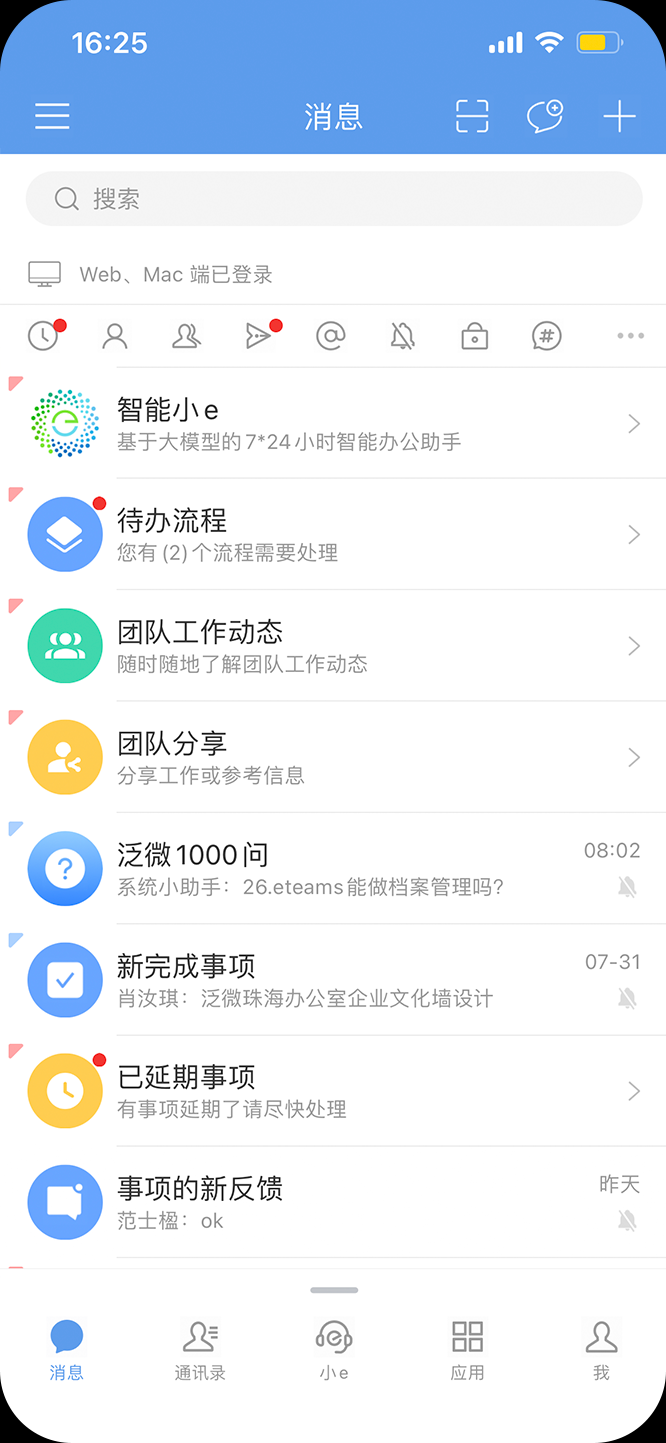
Task: Open the 智能小e assistant chat
Action: [333, 424]
